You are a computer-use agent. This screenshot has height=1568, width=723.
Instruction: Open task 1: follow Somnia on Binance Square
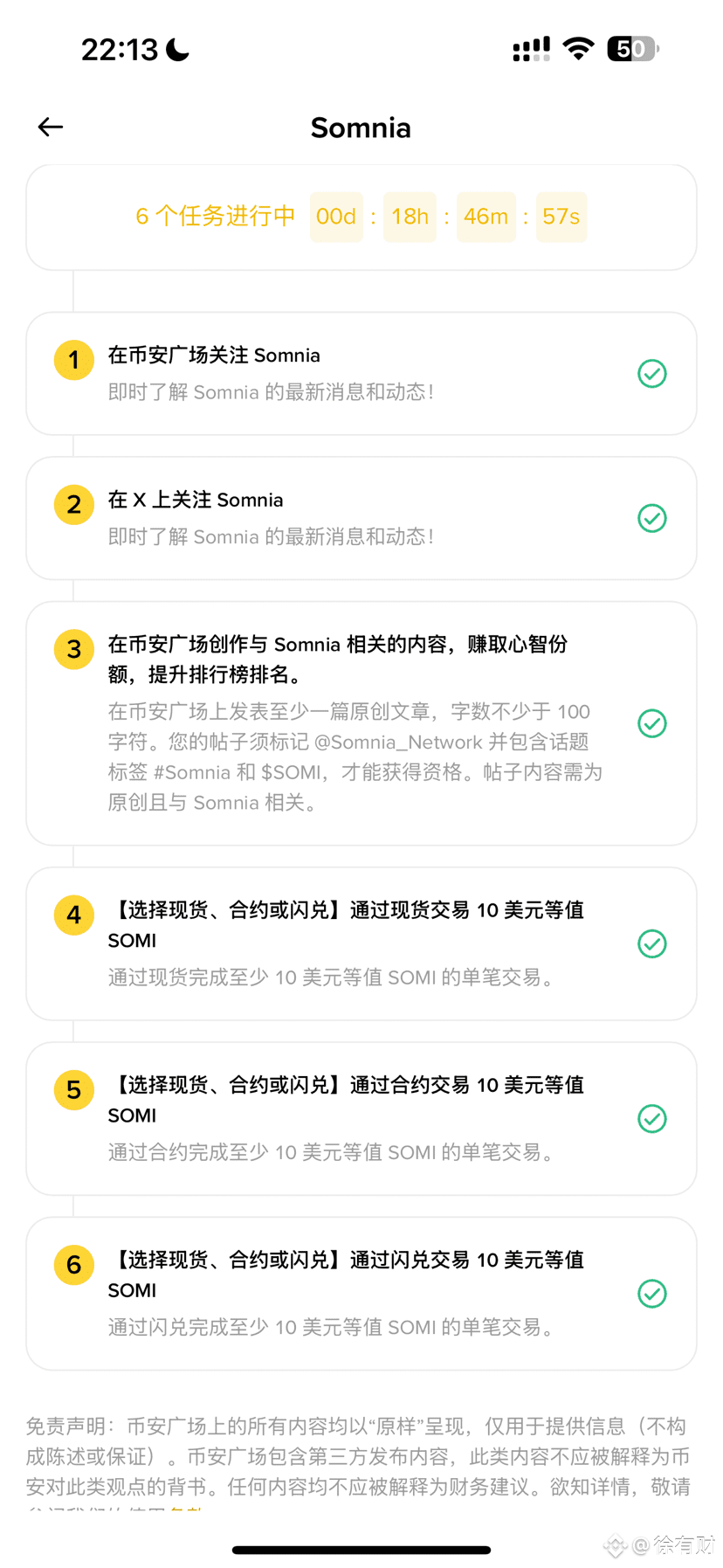(361, 374)
